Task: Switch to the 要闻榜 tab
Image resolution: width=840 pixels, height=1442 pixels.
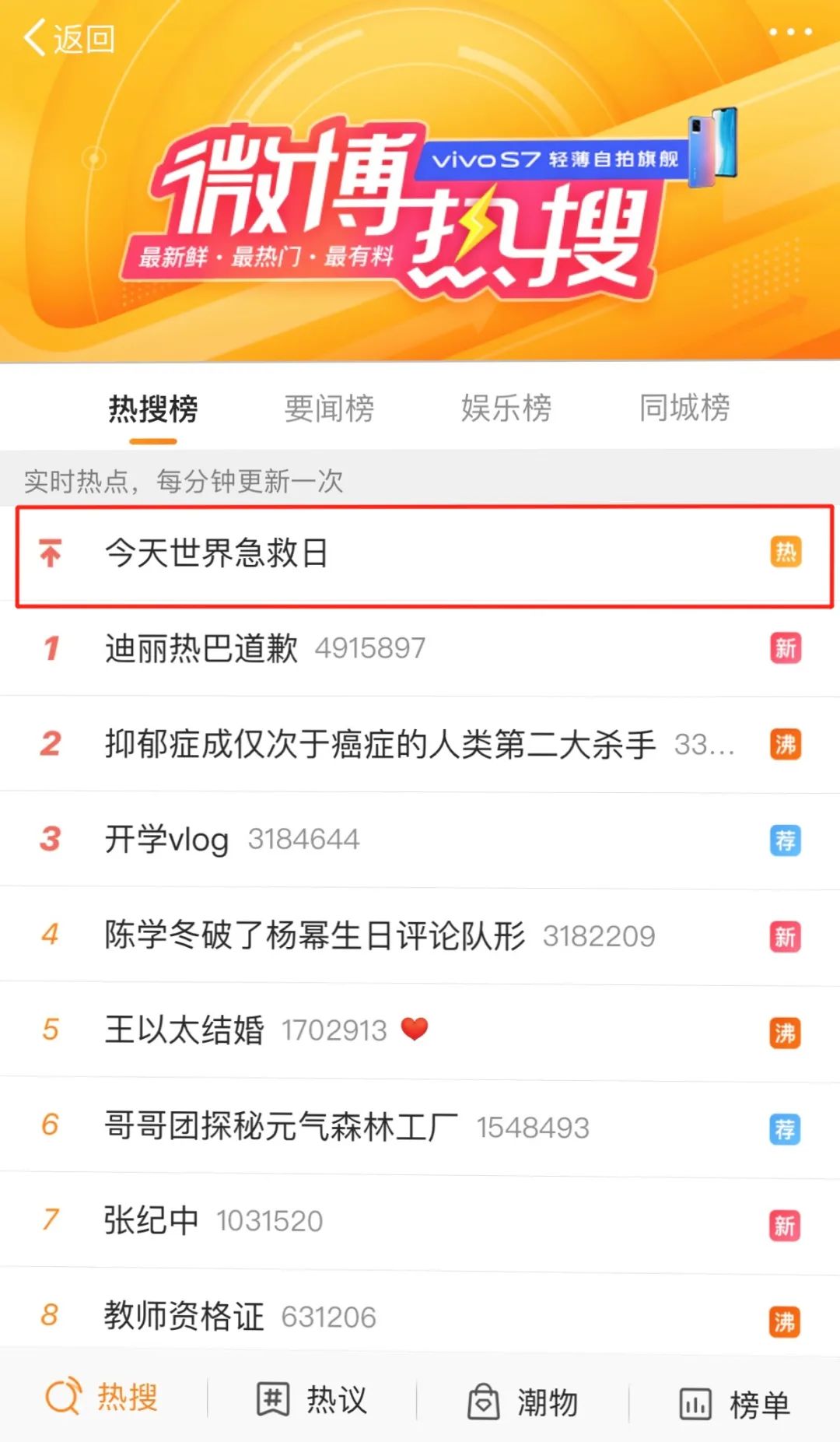Action: pyautogui.click(x=329, y=408)
